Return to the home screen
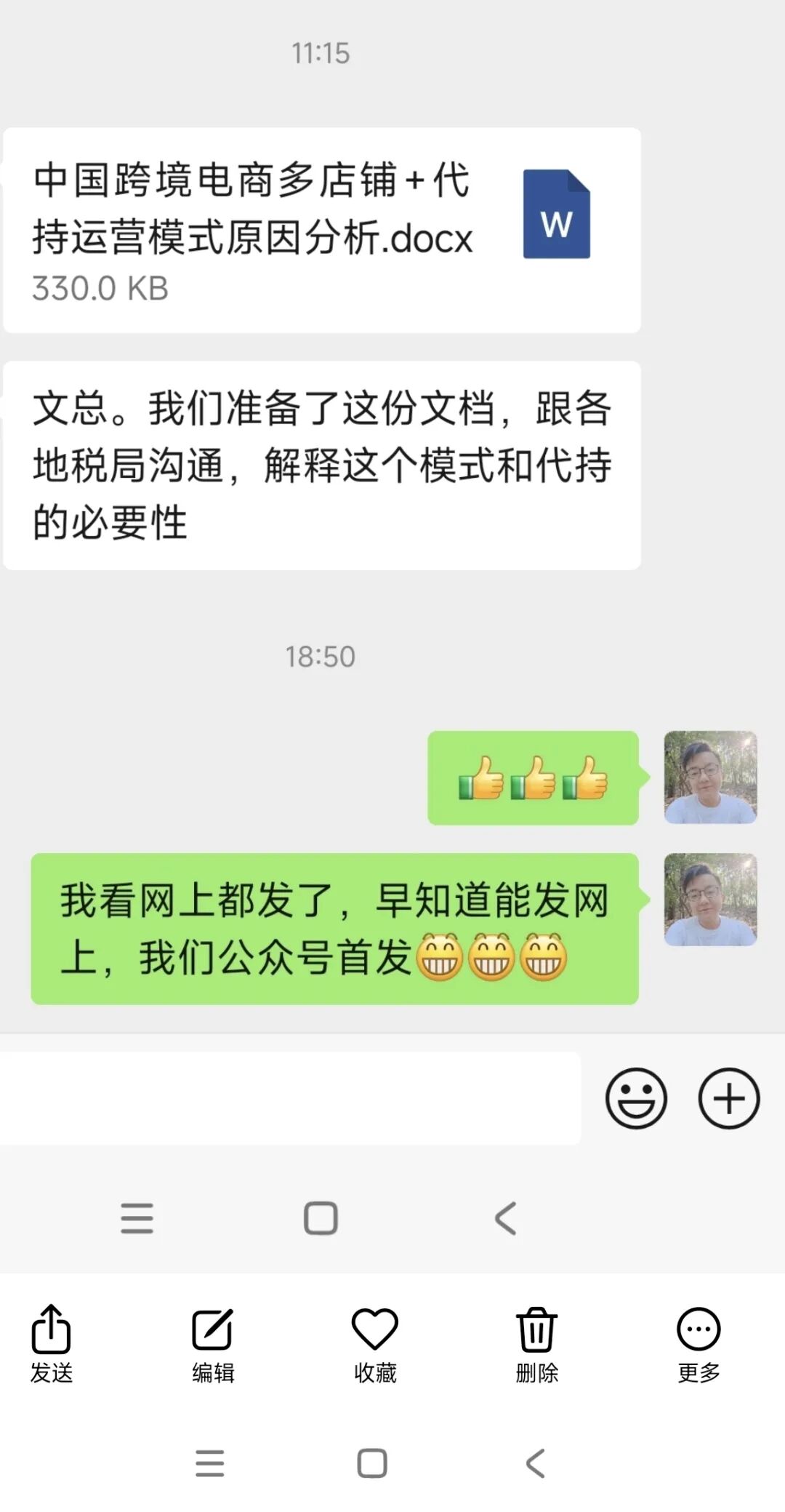The image size is (785, 1512). pyautogui.click(x=372, y=1463)
